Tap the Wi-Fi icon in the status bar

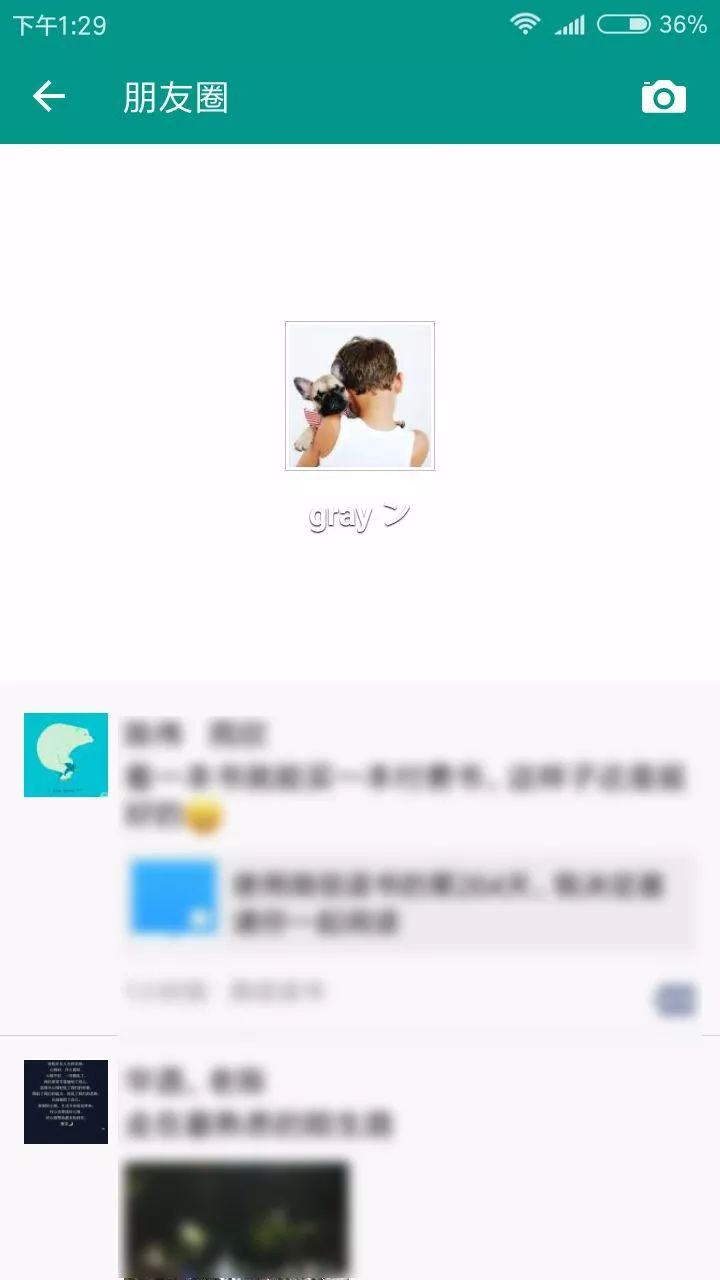pyautogui.click(x=524, y=25)
